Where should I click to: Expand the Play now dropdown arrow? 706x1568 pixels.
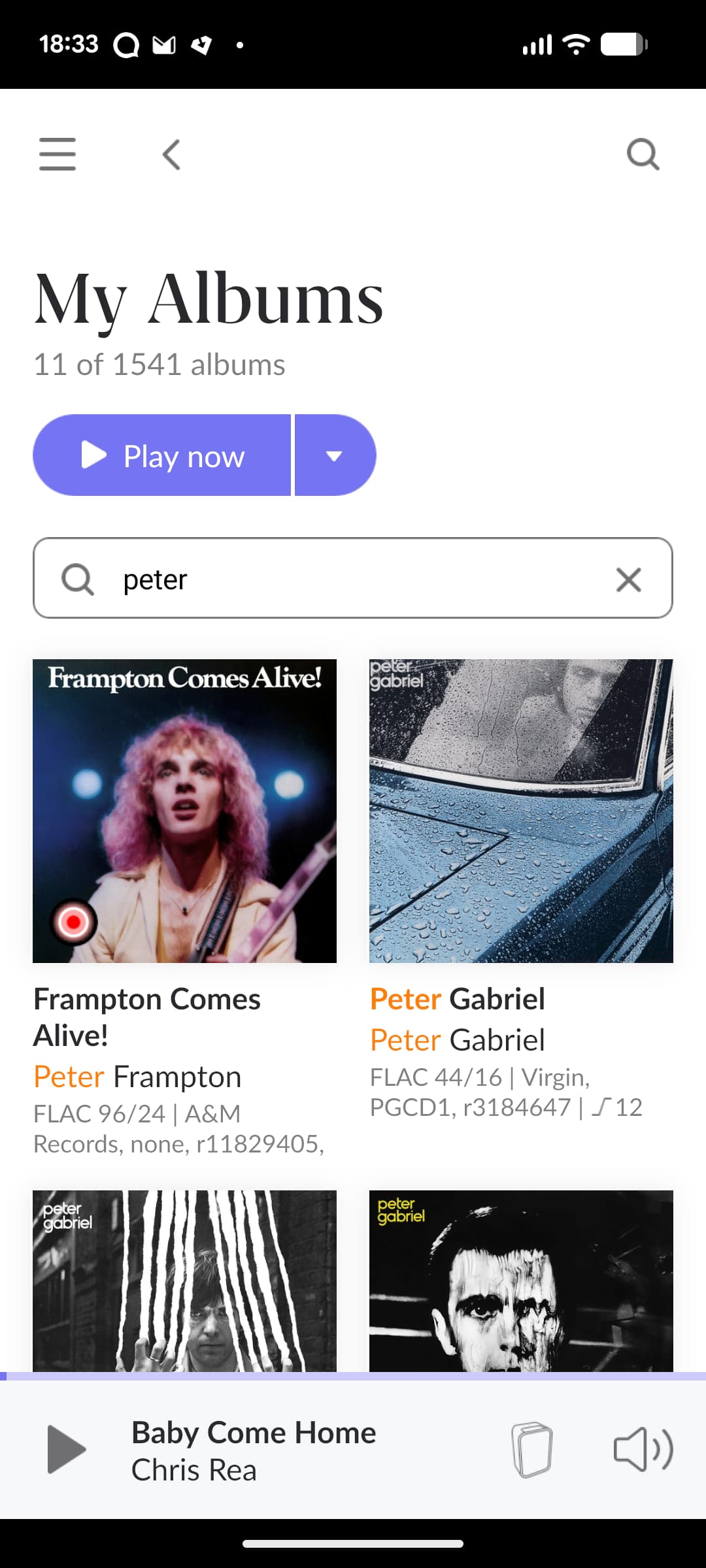[x=335, y=455]
